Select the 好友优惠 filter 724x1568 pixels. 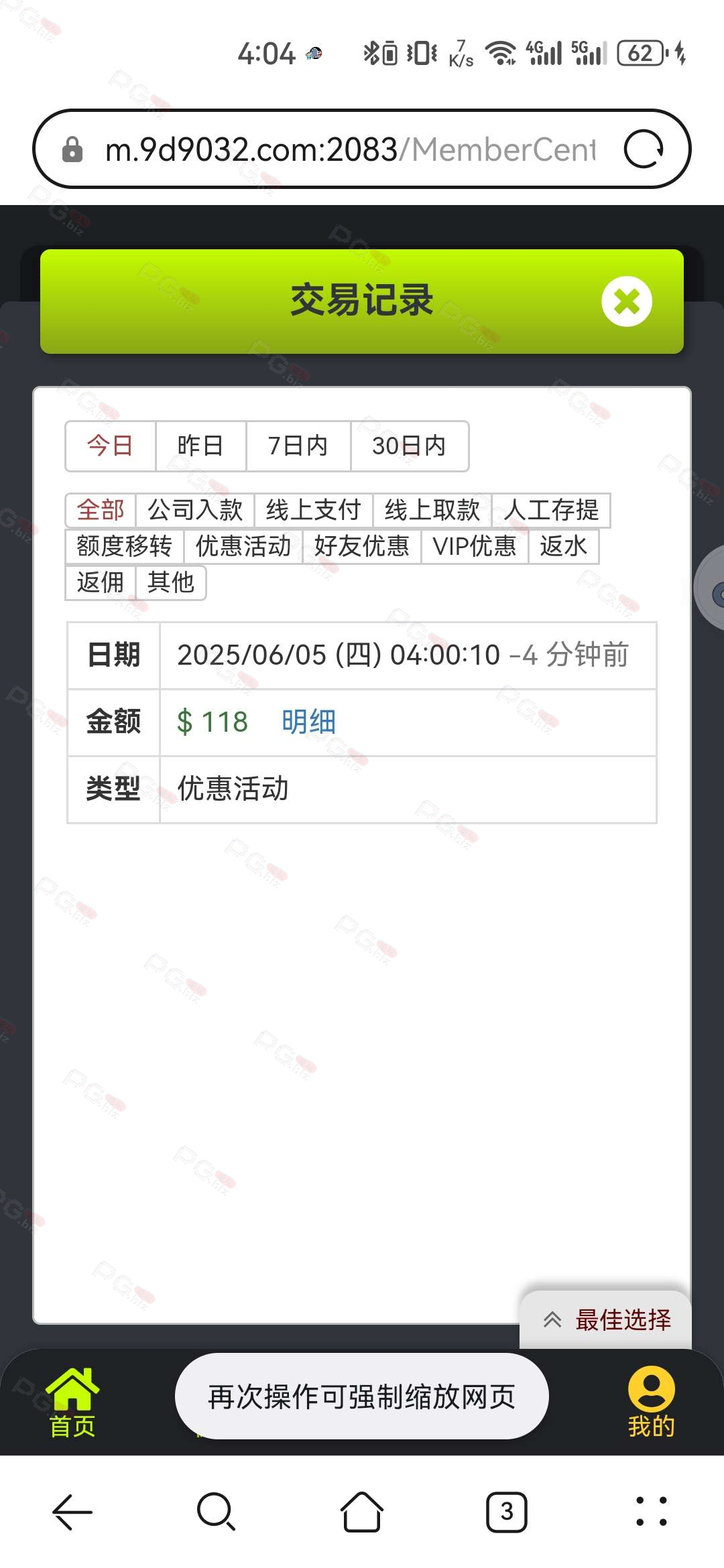[362, 546]
